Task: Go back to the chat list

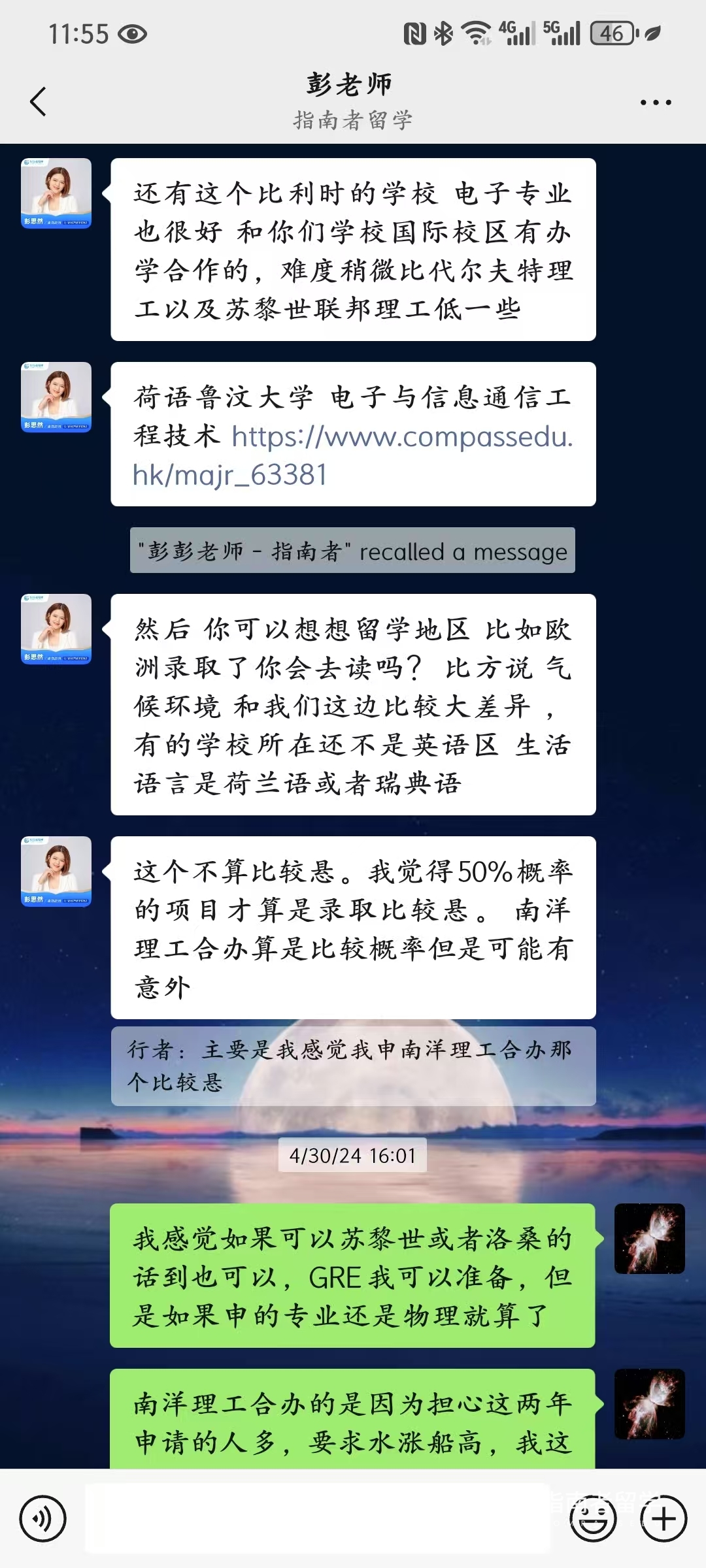Action: point(38,102)
